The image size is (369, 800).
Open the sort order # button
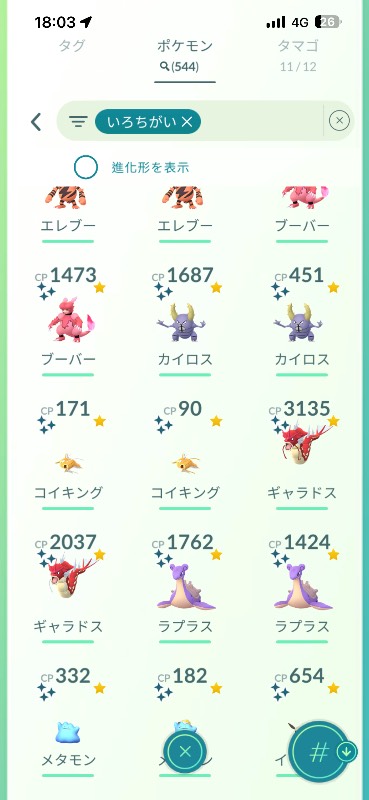[x=319, y=752]
